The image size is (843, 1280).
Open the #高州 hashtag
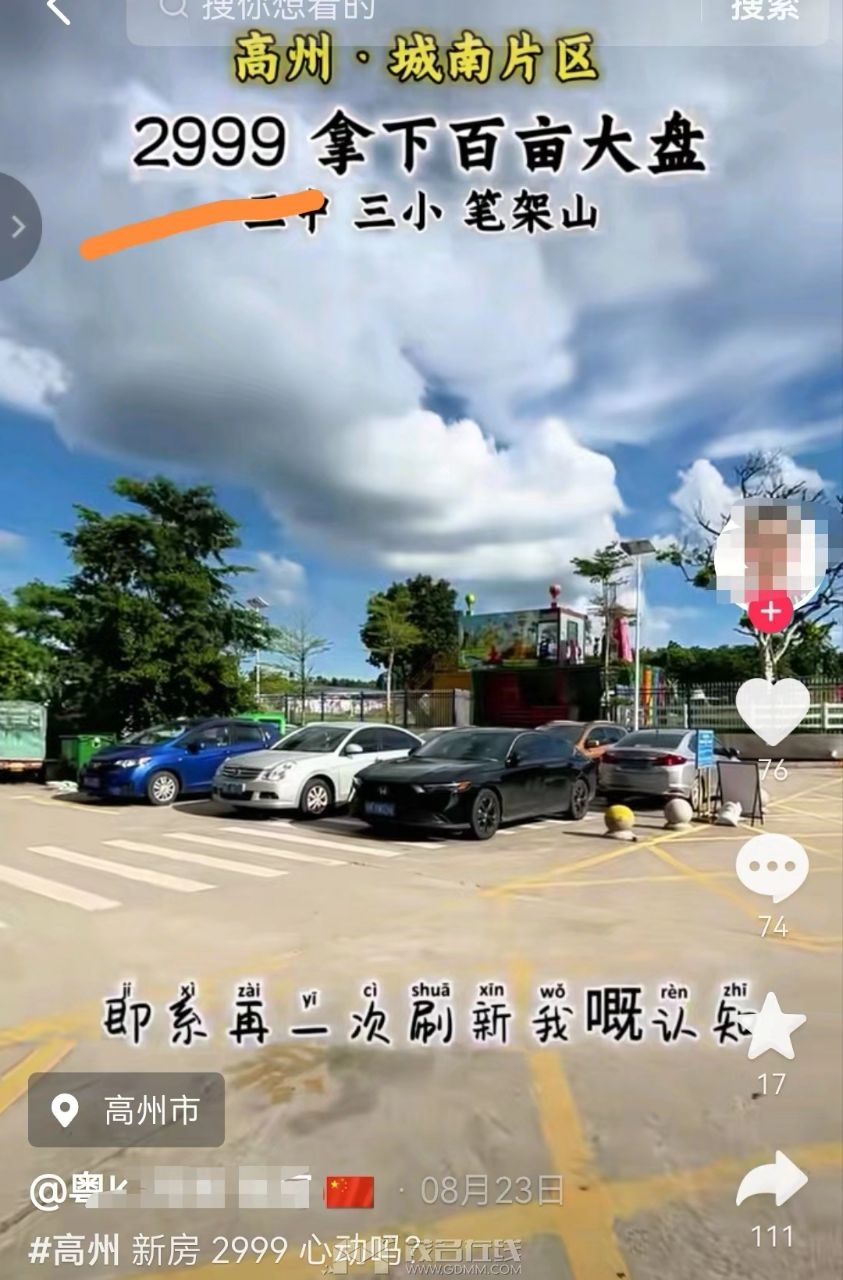[x=66, y=1249]
